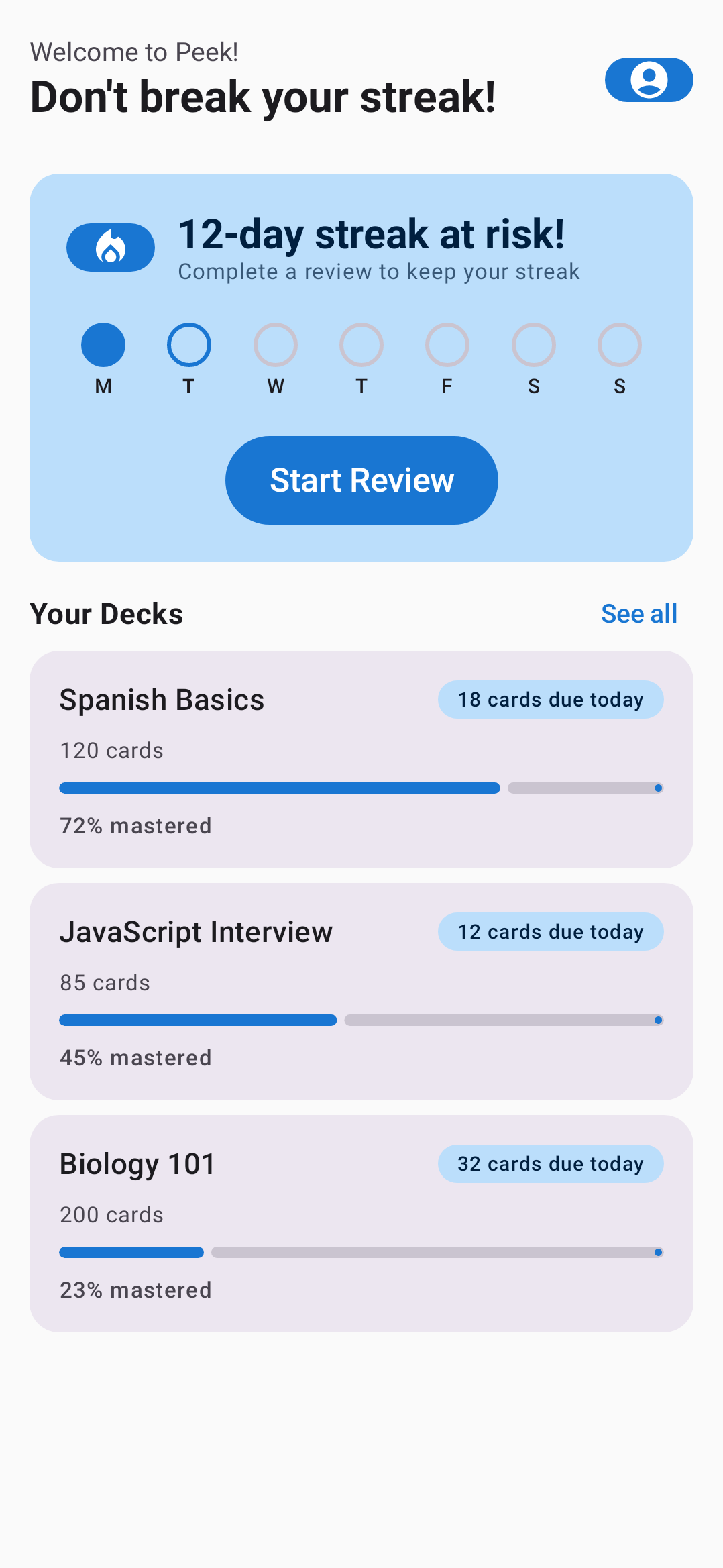Open See all decks link
Viewport: 723px width, 1568px height.
639,613
